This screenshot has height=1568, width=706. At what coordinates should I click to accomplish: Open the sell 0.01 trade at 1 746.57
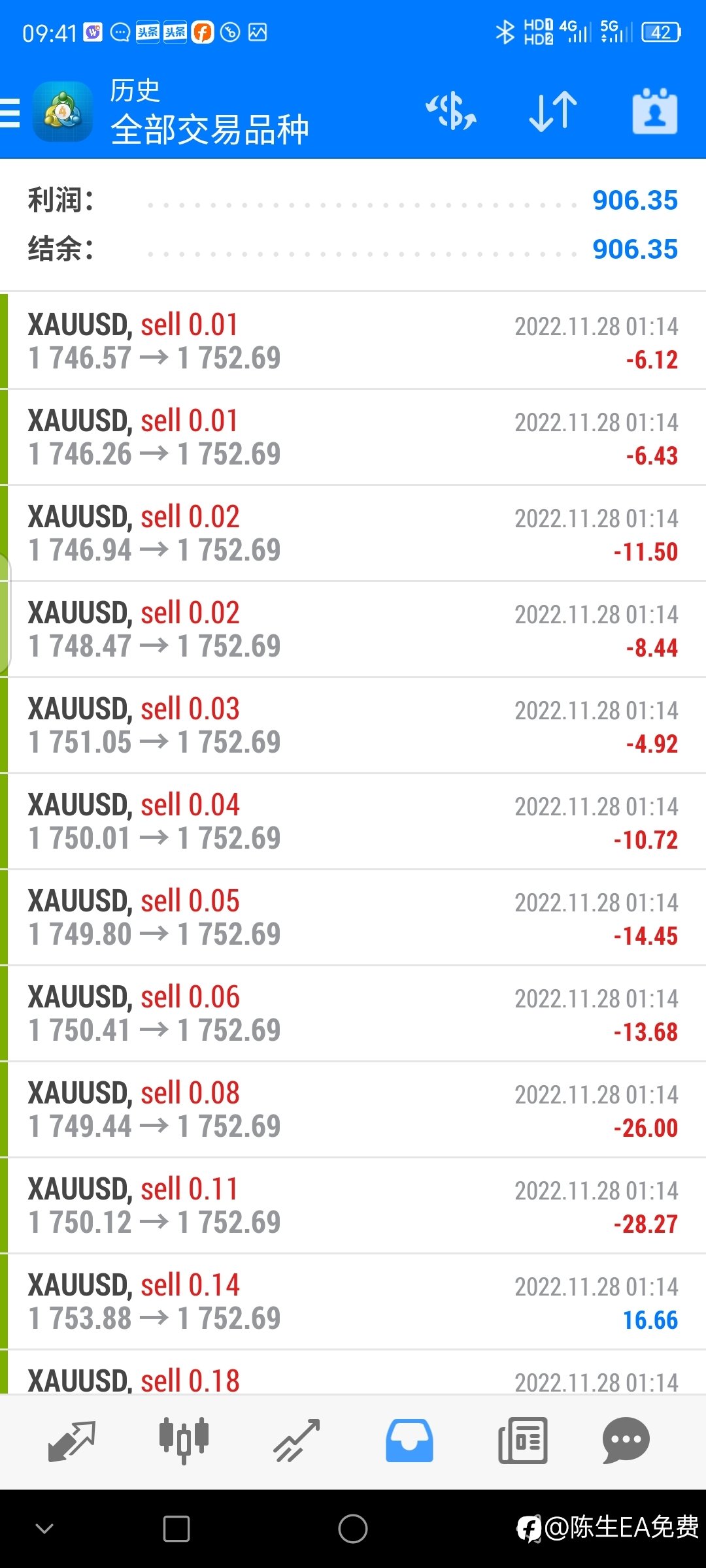coord(353,341)
